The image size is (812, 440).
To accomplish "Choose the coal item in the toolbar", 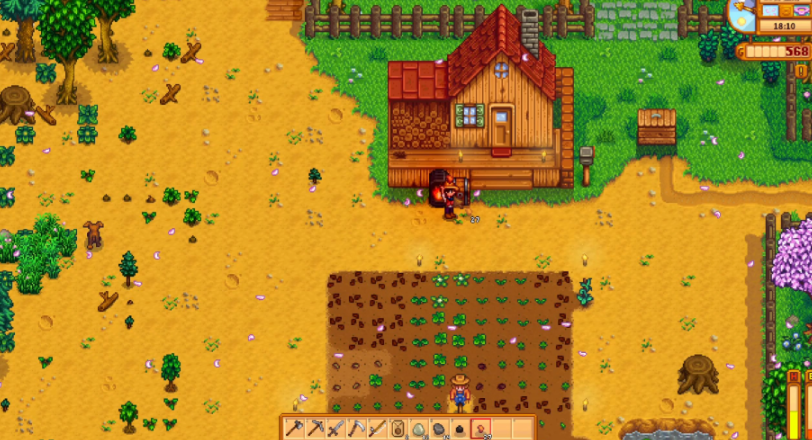I will coord(459,429).
